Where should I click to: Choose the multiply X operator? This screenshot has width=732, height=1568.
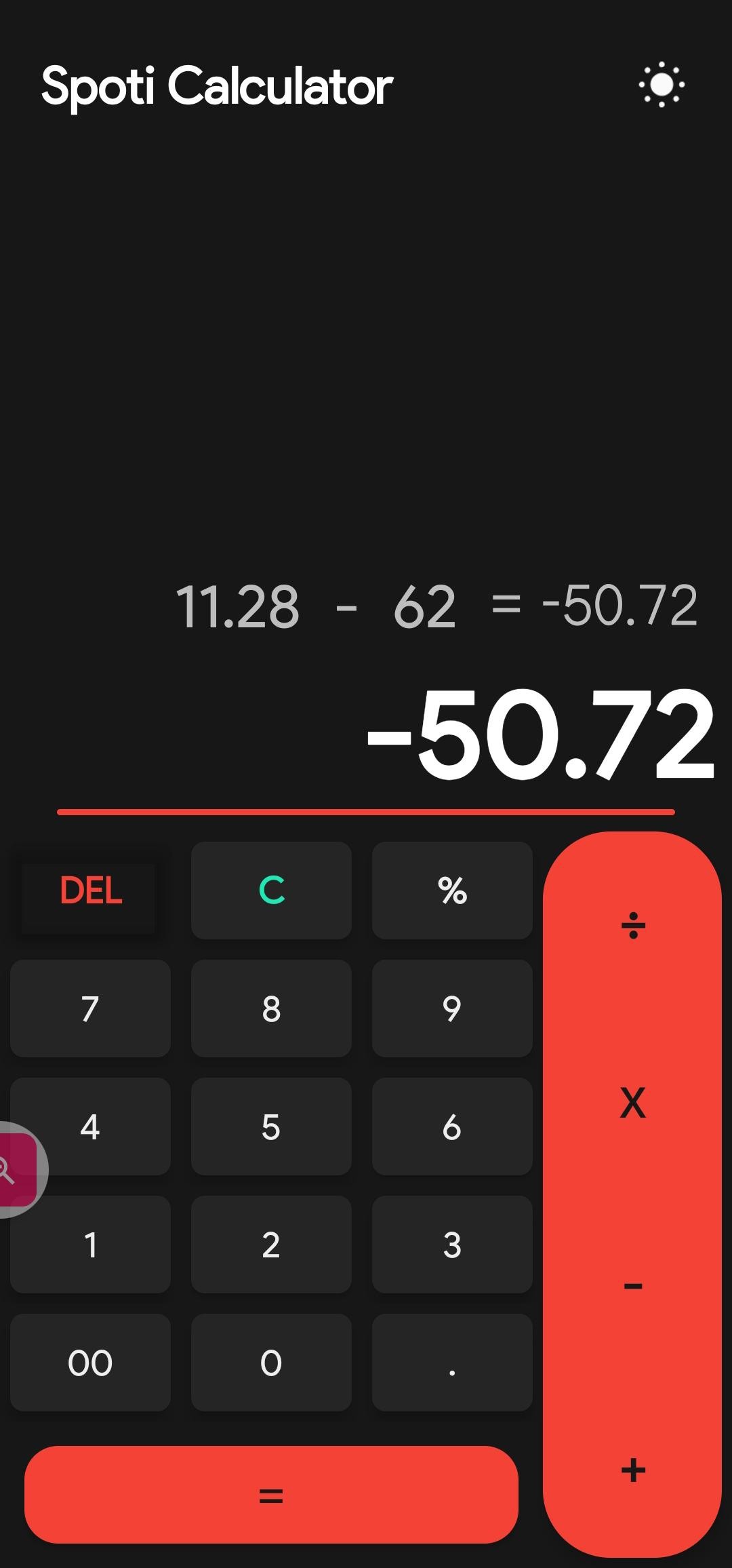[x=632, y=1103]
